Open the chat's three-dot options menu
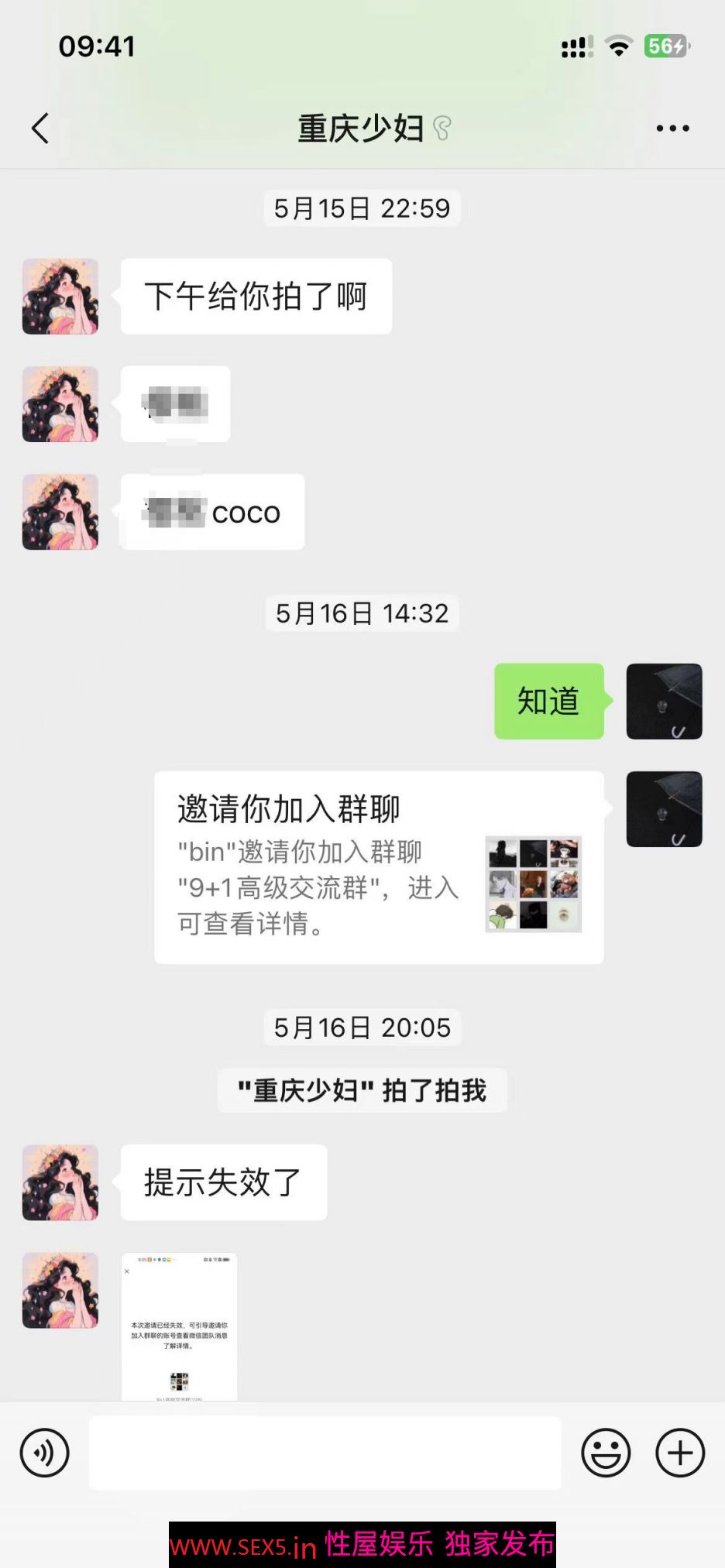Viewport: 725px width, 1568px height. tap(672, 129)
